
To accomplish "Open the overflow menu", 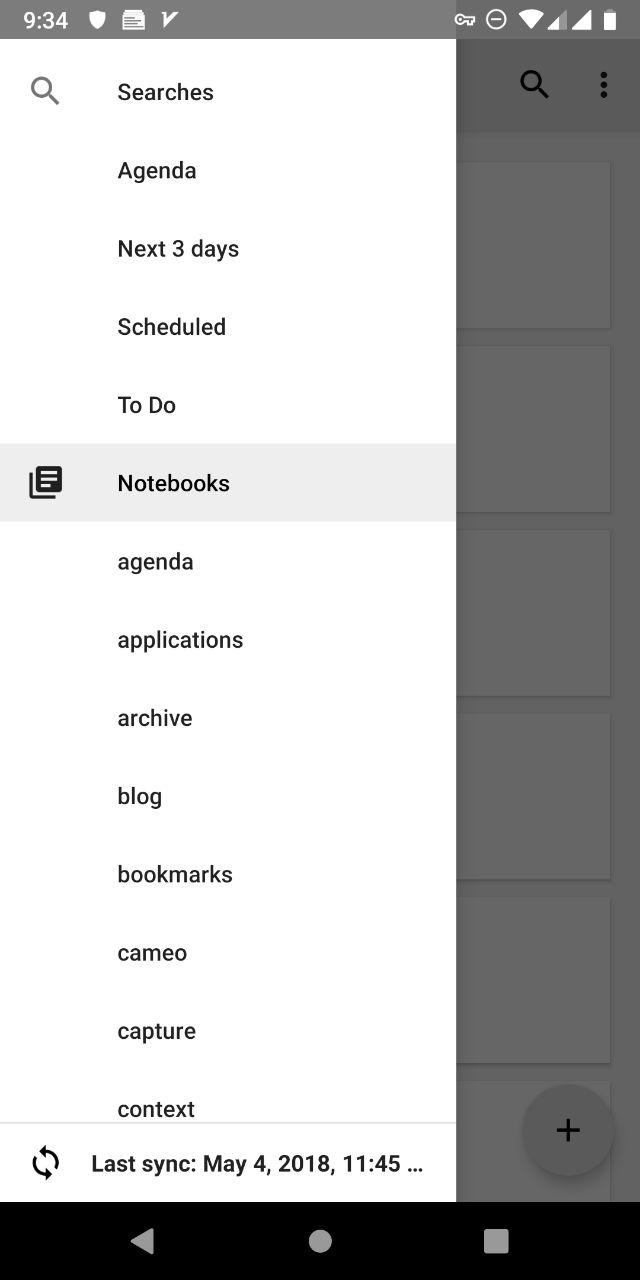I will pos(603,85).
